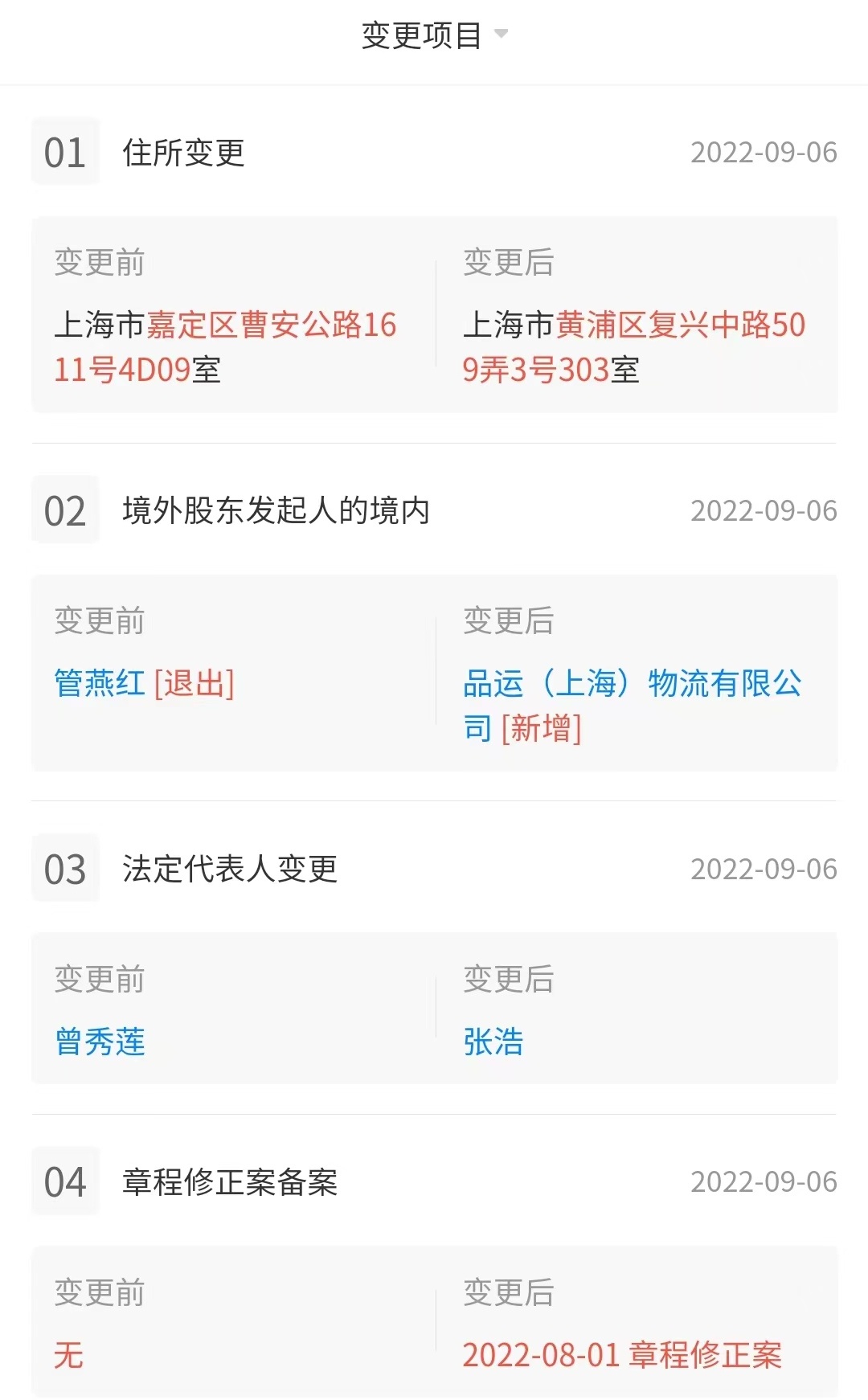Viewport: 868px width, 1400px height.
Task: View new legal representative 张浩
Action: (493, 1042)
